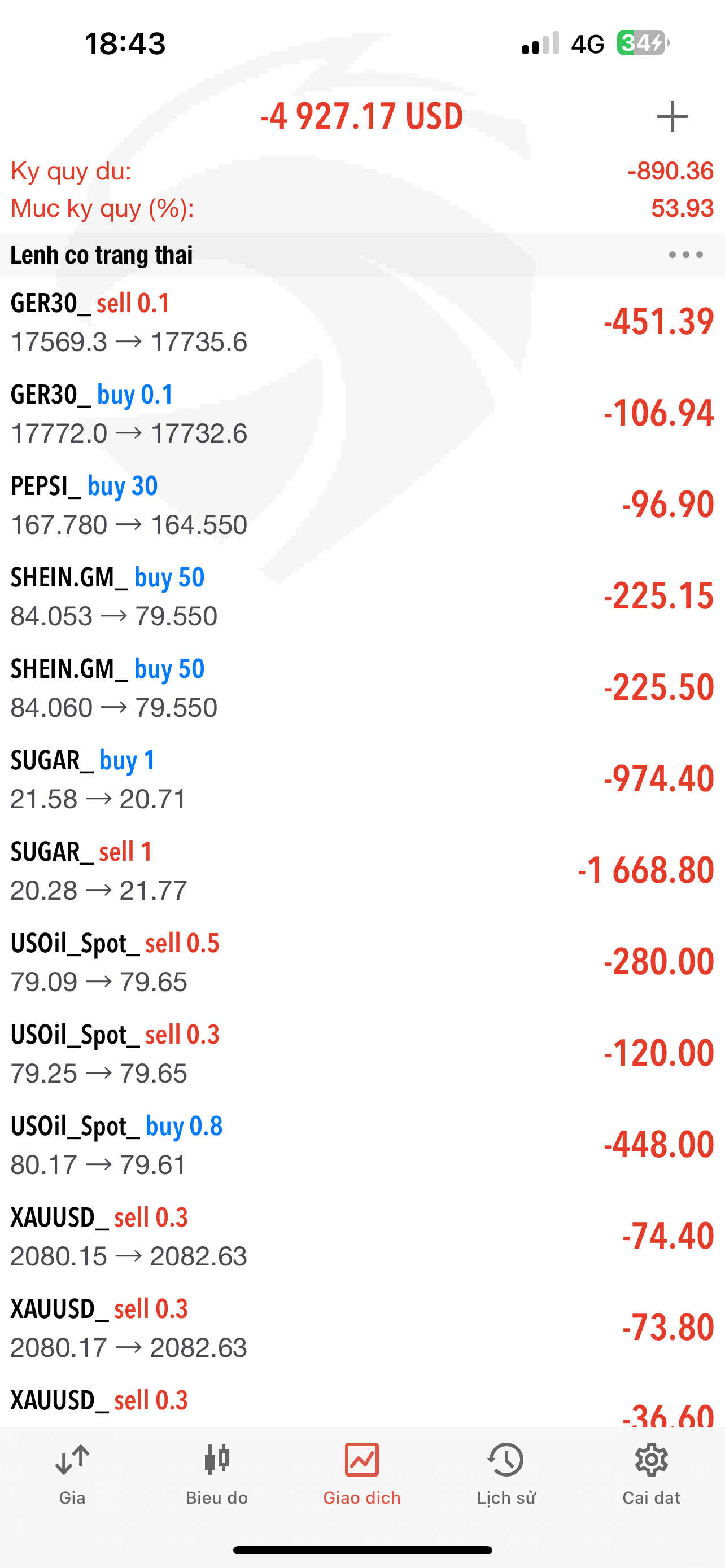
Task: Open XAUUSD_ sell position opened at 2080.15
Action: point(362,1236)
